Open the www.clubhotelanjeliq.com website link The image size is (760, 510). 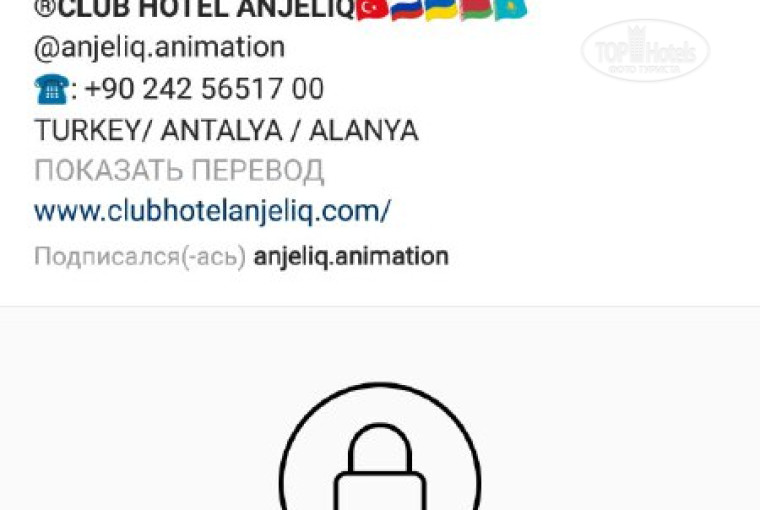(212, 212)
